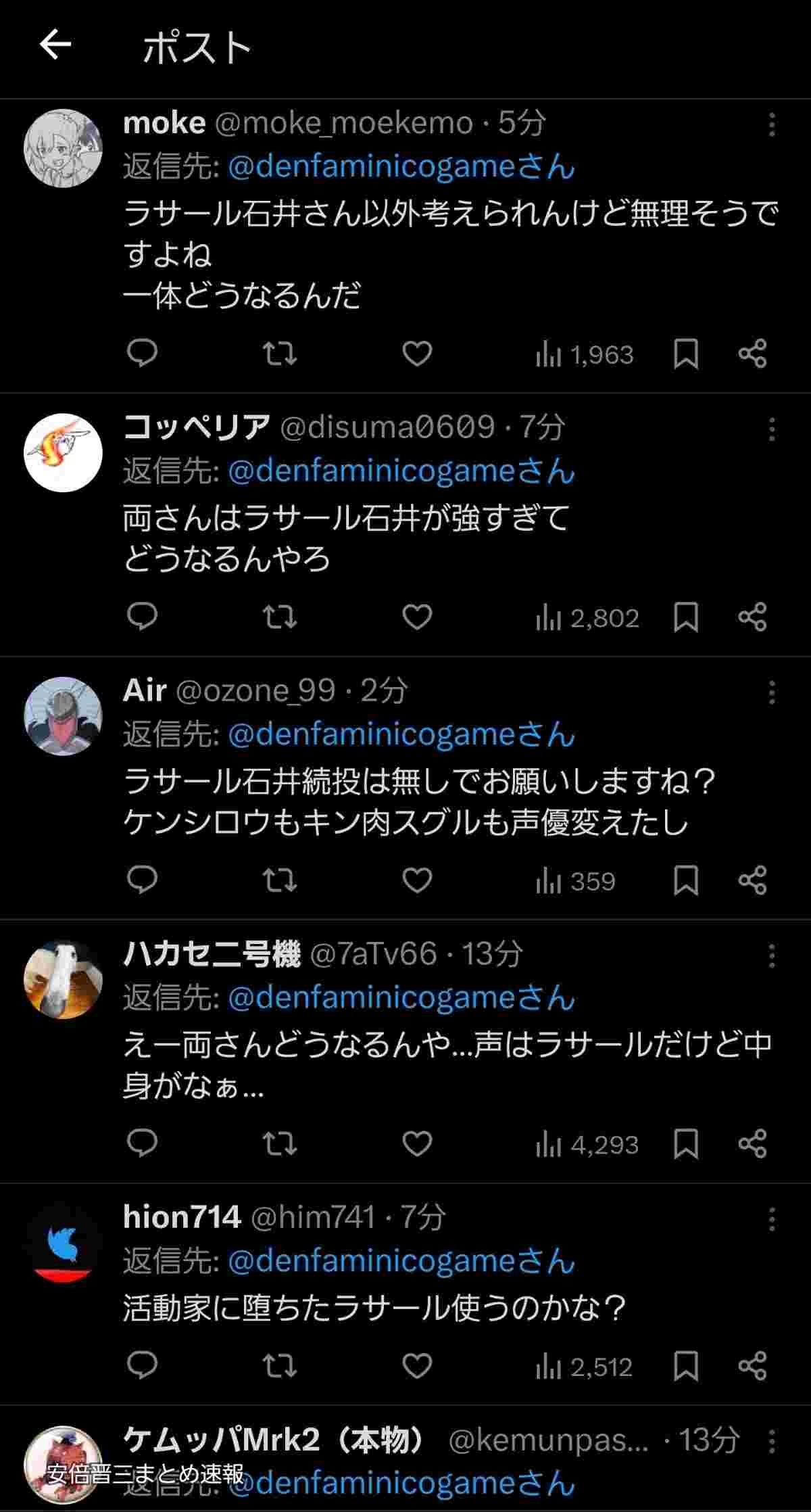Share moke's reply

(x=752, y=353)
